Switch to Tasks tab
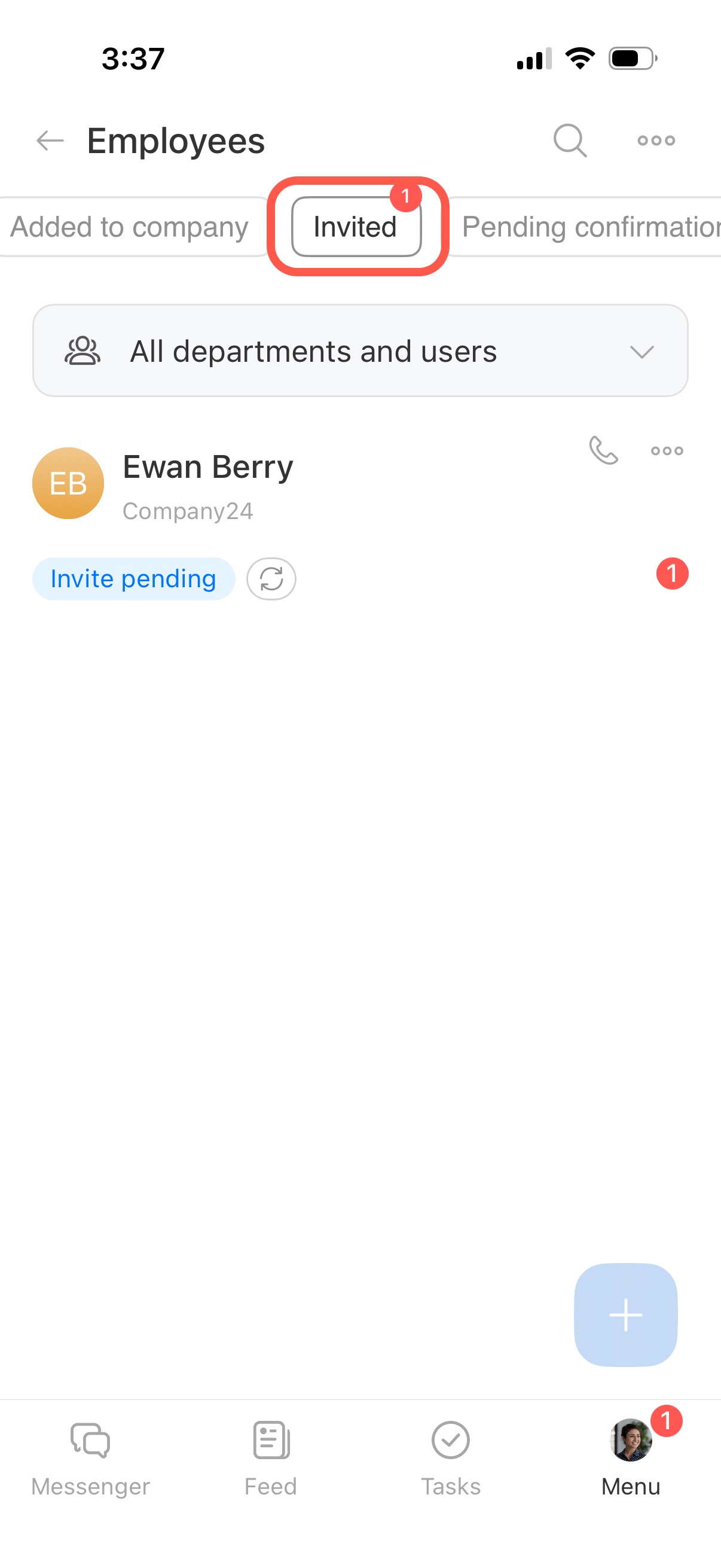 (451, 1458)
